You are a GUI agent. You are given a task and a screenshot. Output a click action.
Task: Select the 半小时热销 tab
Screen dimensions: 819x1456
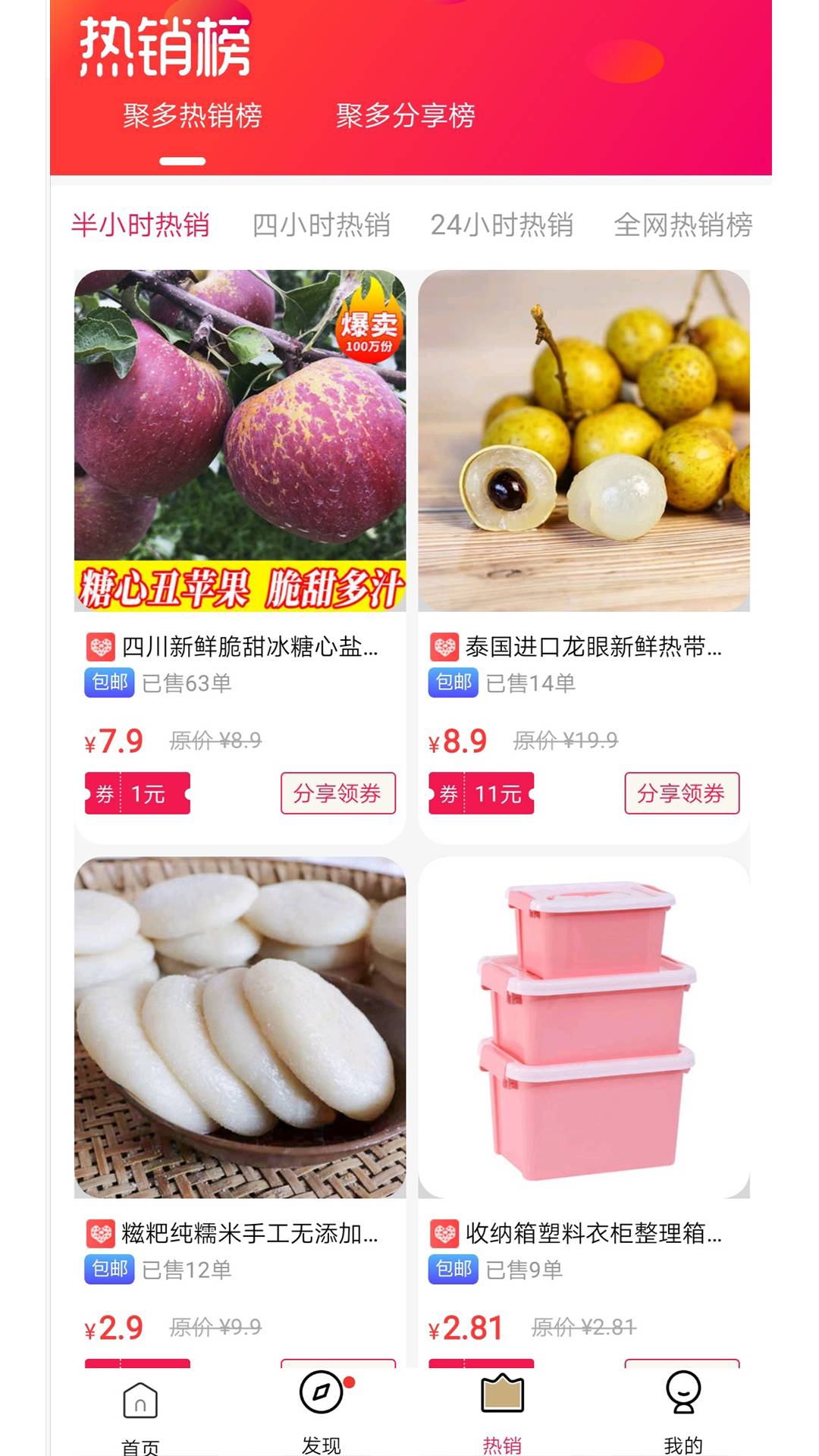(140, 225)
